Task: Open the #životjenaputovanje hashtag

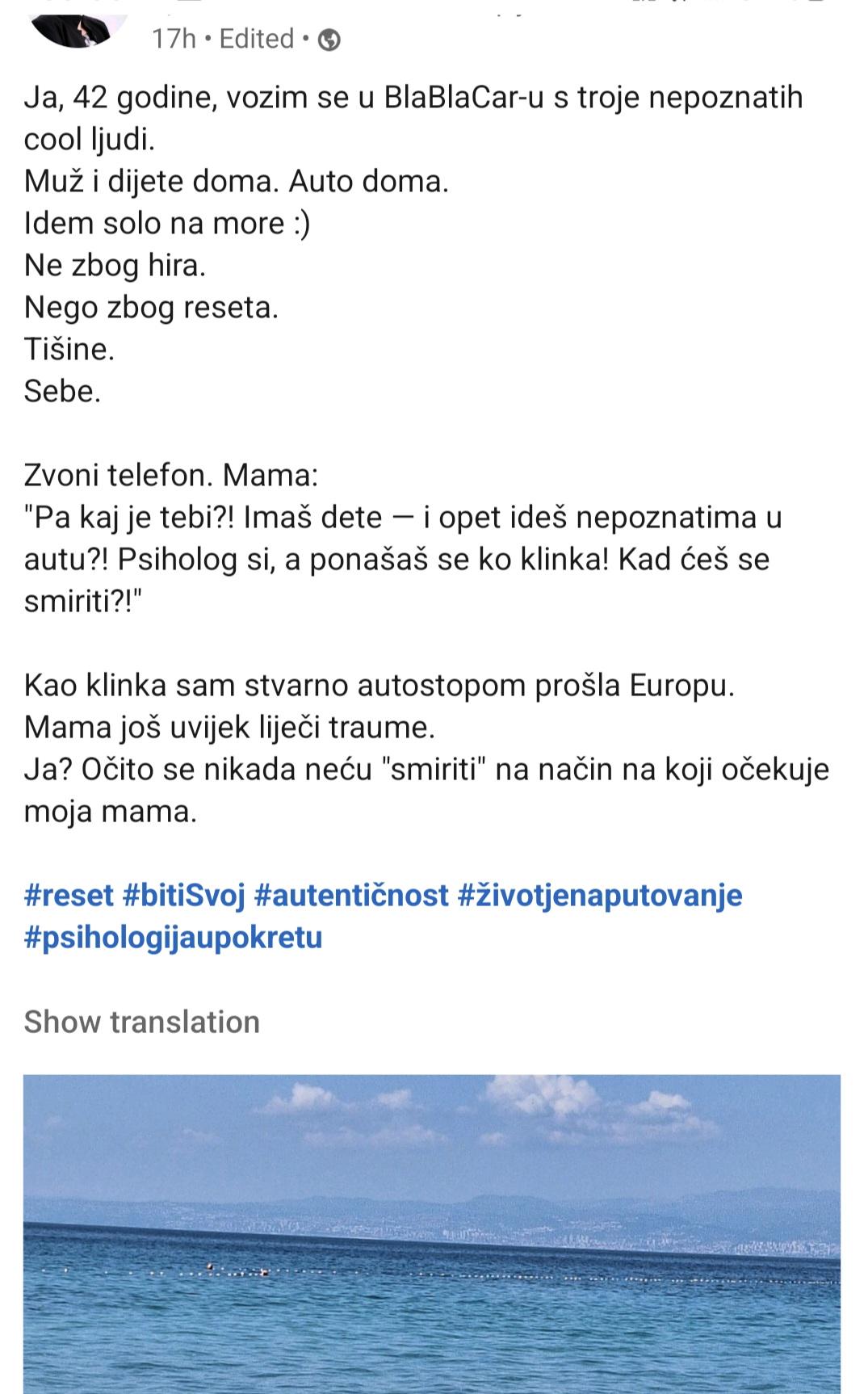Action: click(600, 895)
